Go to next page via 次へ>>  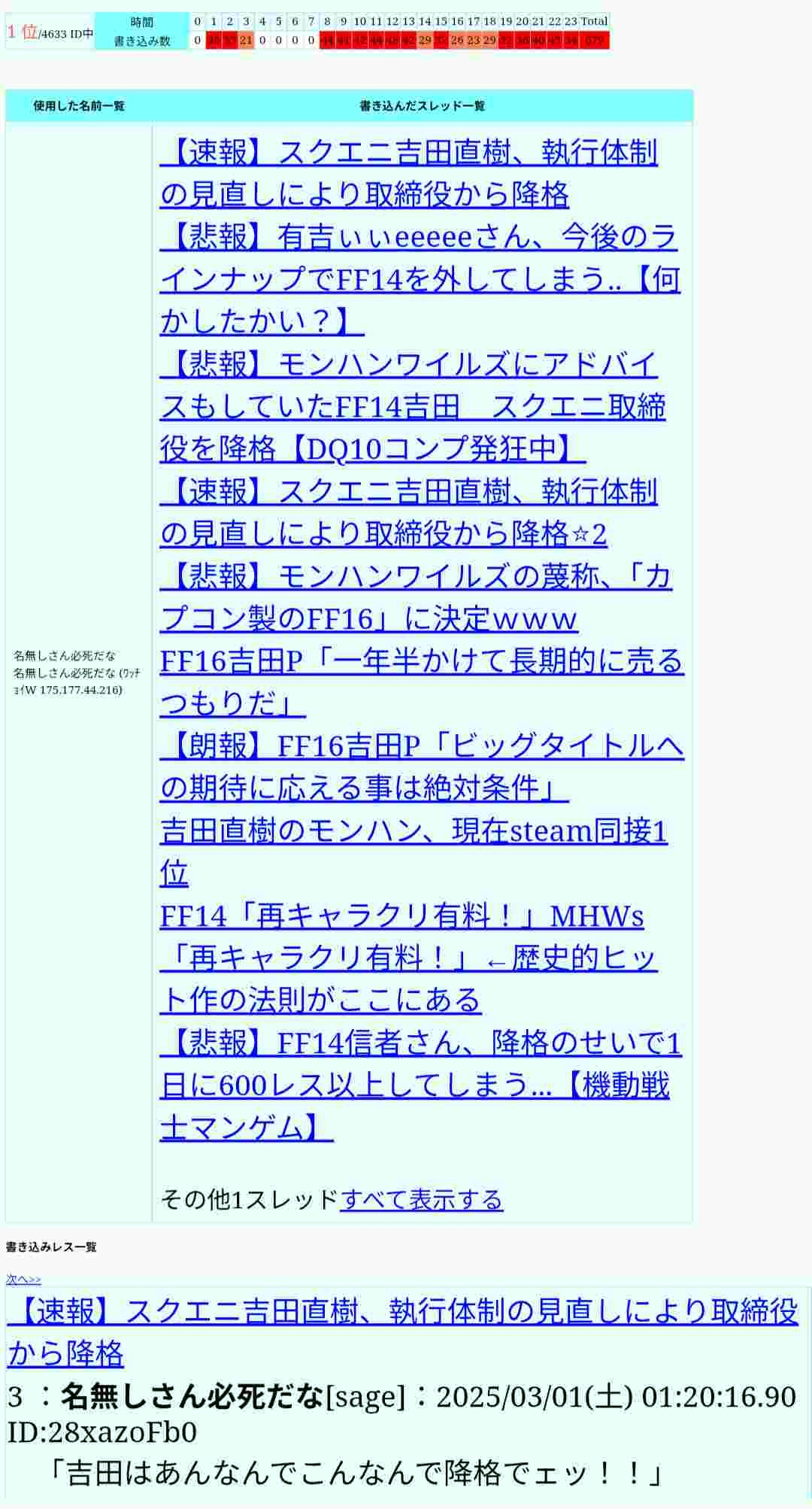23,1279
